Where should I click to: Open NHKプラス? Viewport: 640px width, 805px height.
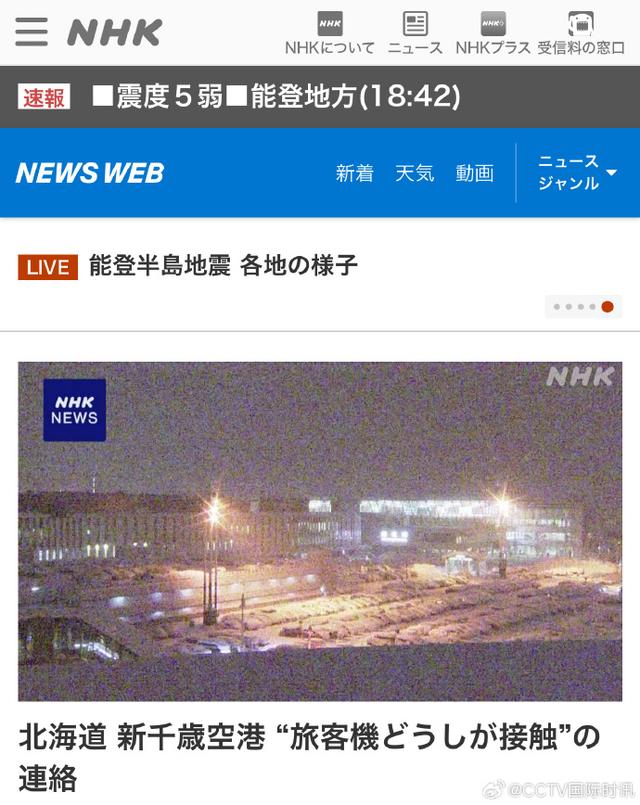(x=493, y=33)
